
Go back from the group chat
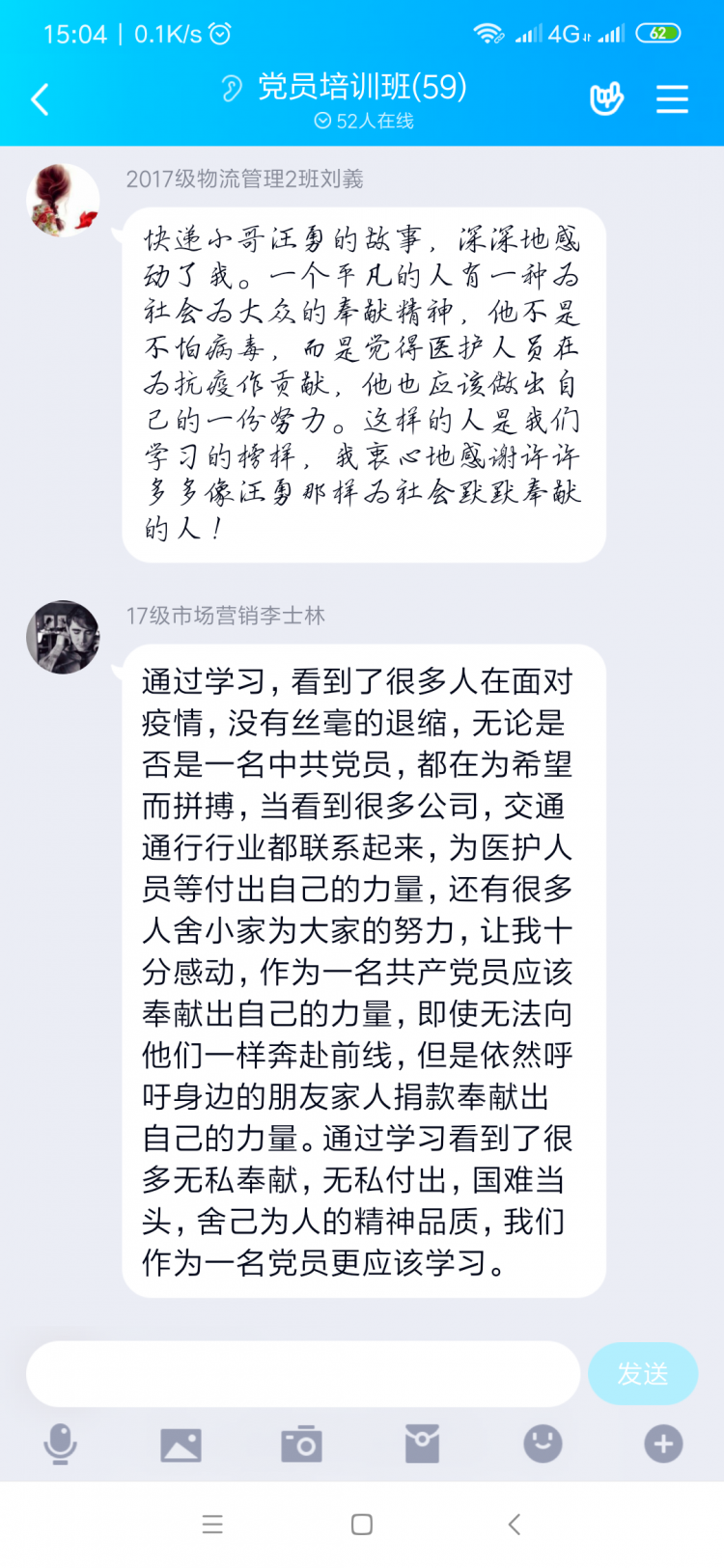point(41,99)
